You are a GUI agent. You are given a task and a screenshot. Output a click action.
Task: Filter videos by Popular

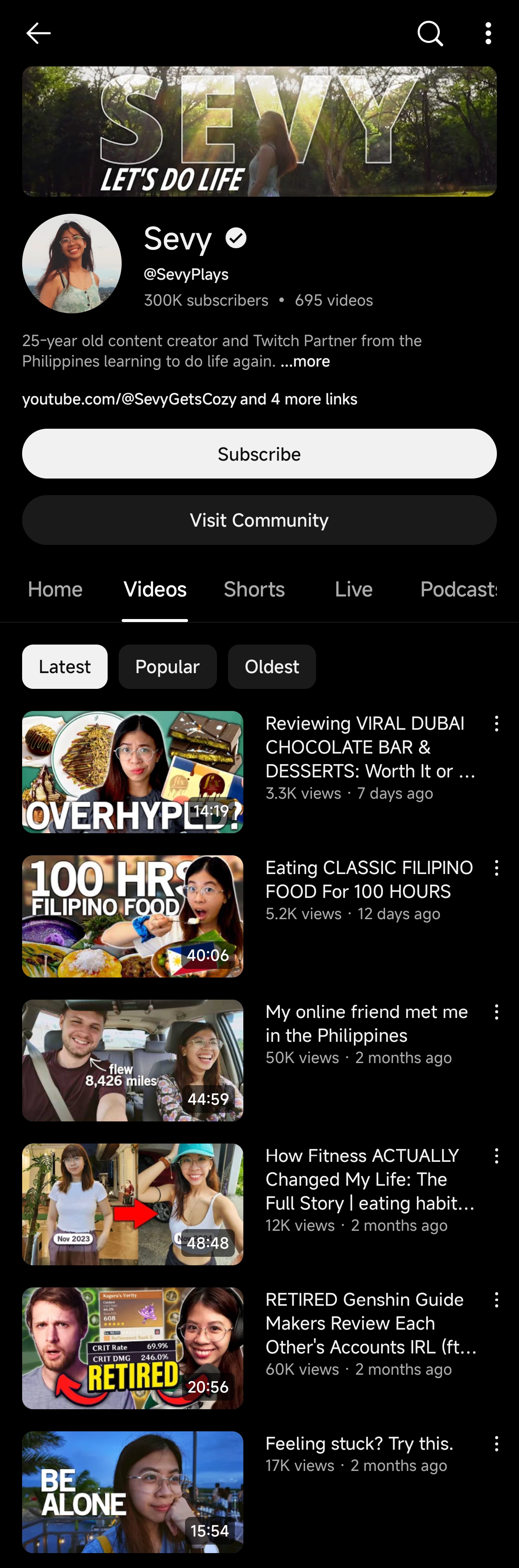[x=167, y=667]
